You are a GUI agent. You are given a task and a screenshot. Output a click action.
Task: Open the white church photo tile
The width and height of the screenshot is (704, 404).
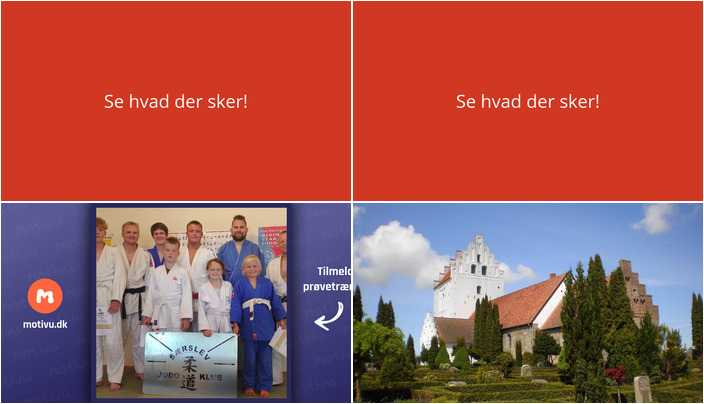coord(528,303)
